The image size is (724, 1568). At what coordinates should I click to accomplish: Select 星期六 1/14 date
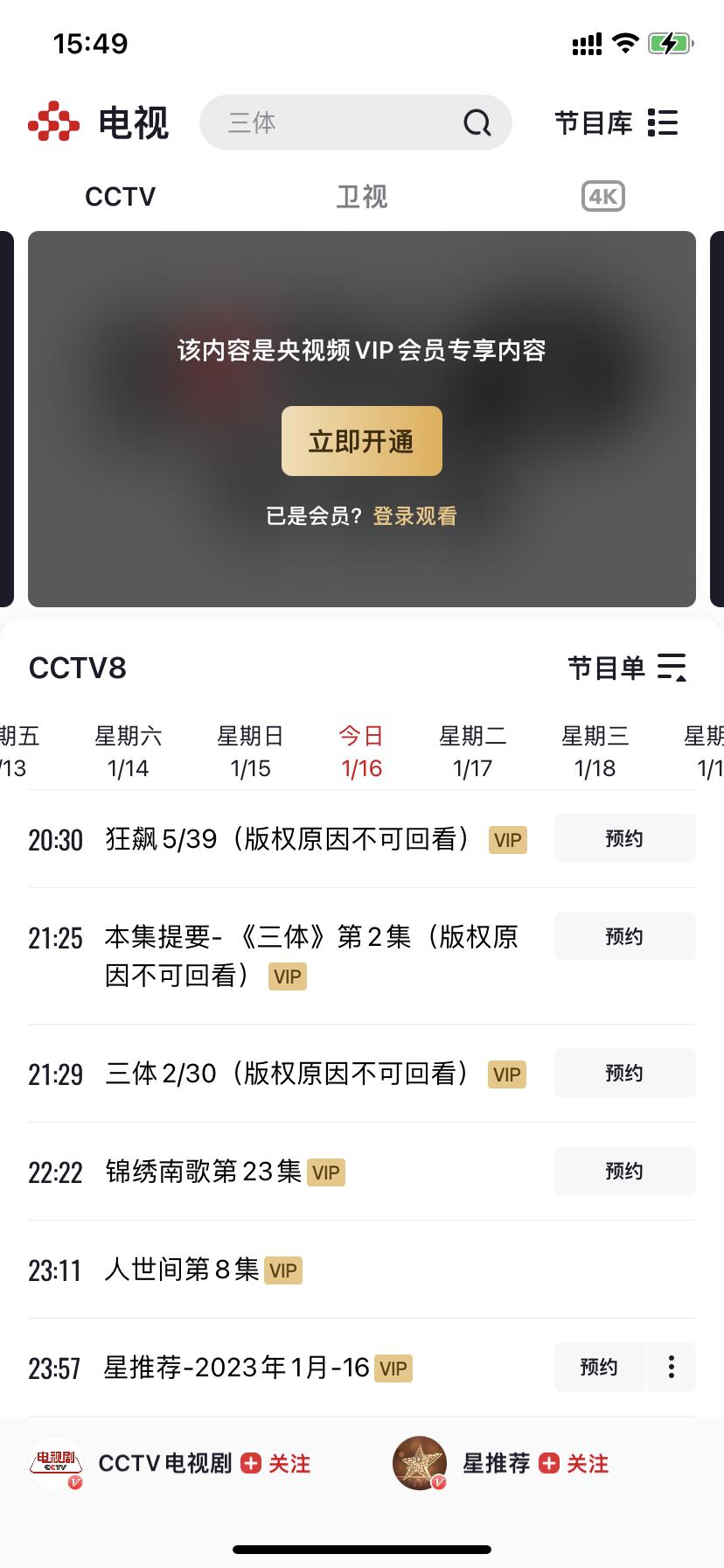[129, 752]
